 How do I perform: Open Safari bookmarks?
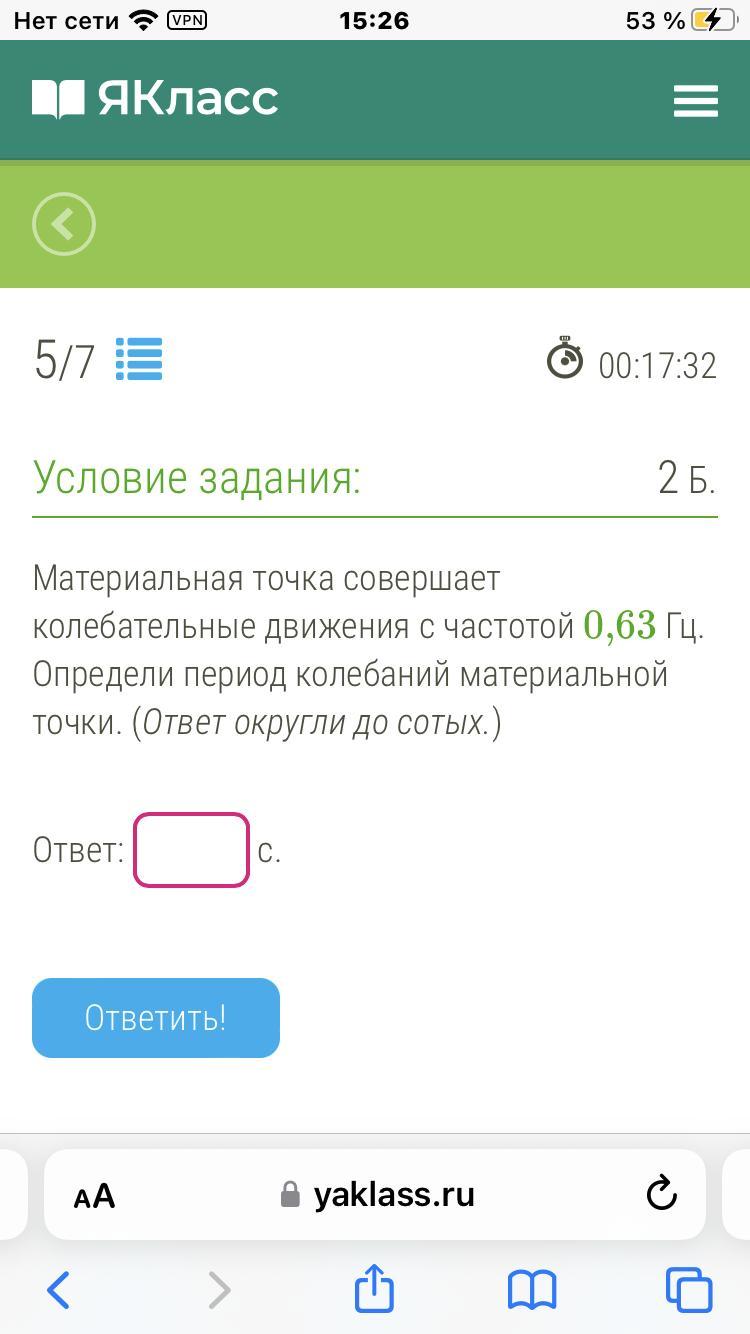(x=532, y=1290)
